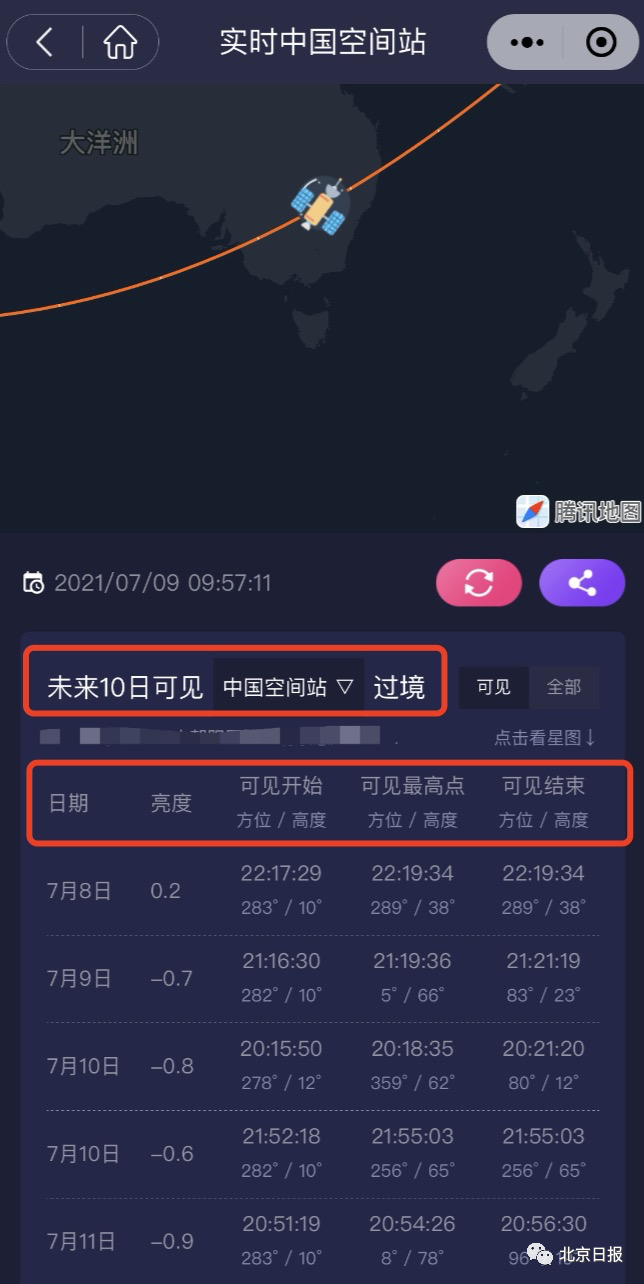Open the mini program home page
The width and height of the screenshot is (644, 1284).
121,42
